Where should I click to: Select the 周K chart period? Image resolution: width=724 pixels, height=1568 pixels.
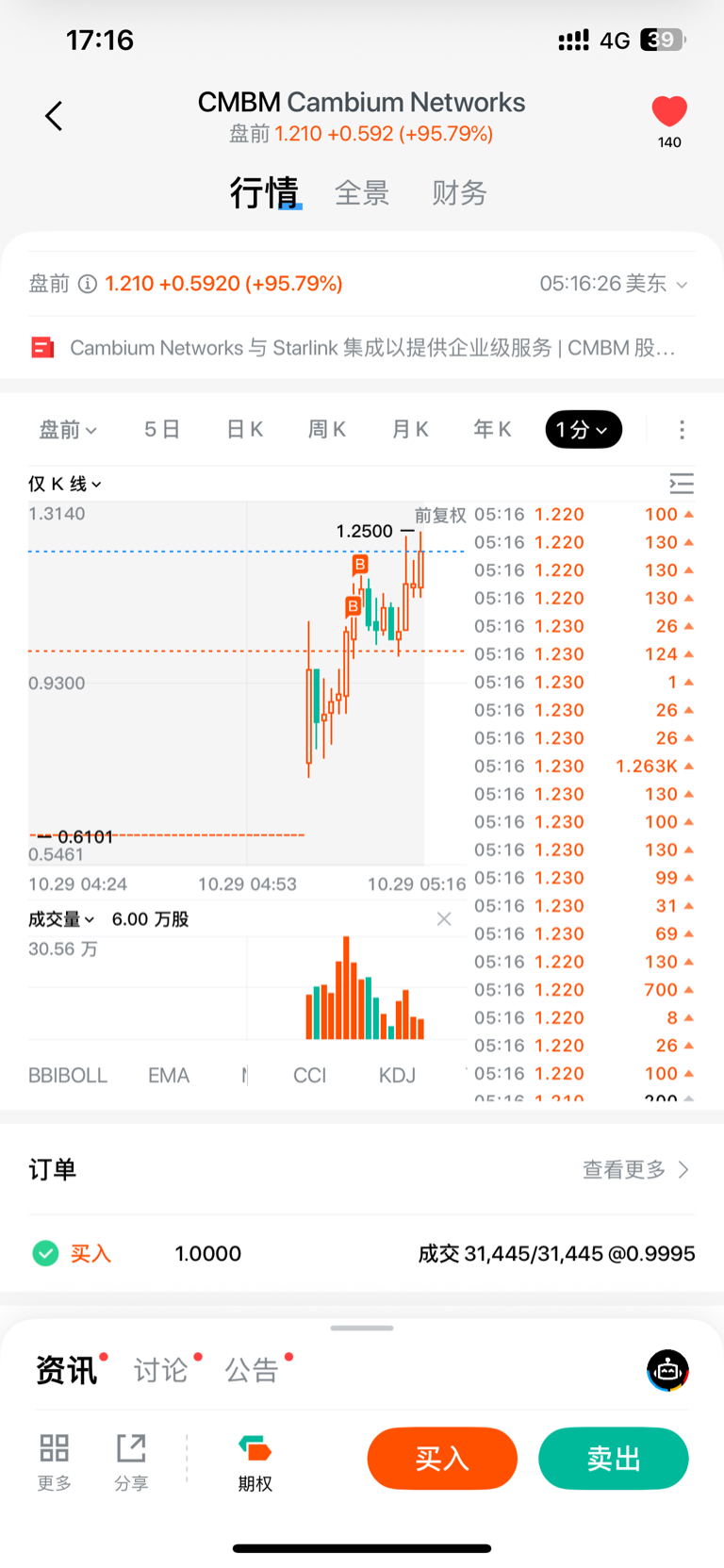pyautogui.click(x=327, y=430)
